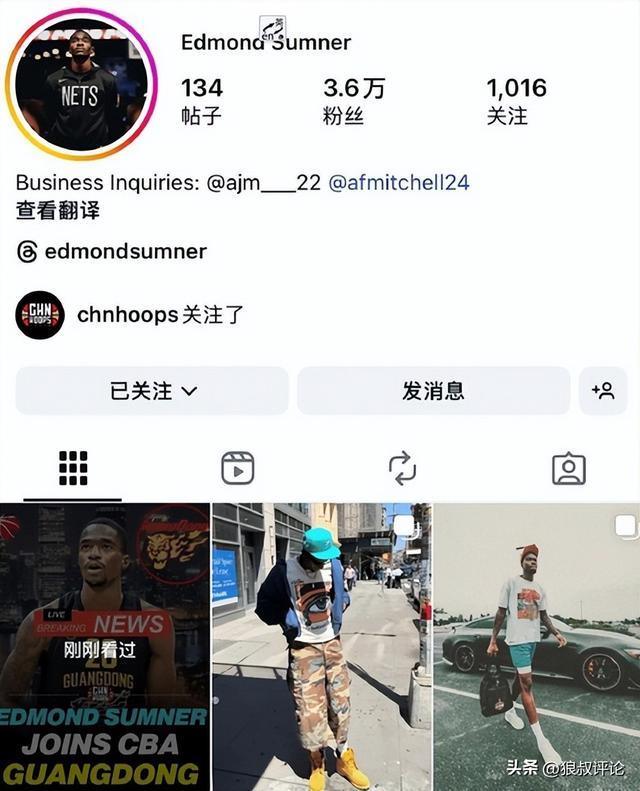640x791 pixels.
Task: Open the Joins CBA Guangdong post
Action: [105, 646]
